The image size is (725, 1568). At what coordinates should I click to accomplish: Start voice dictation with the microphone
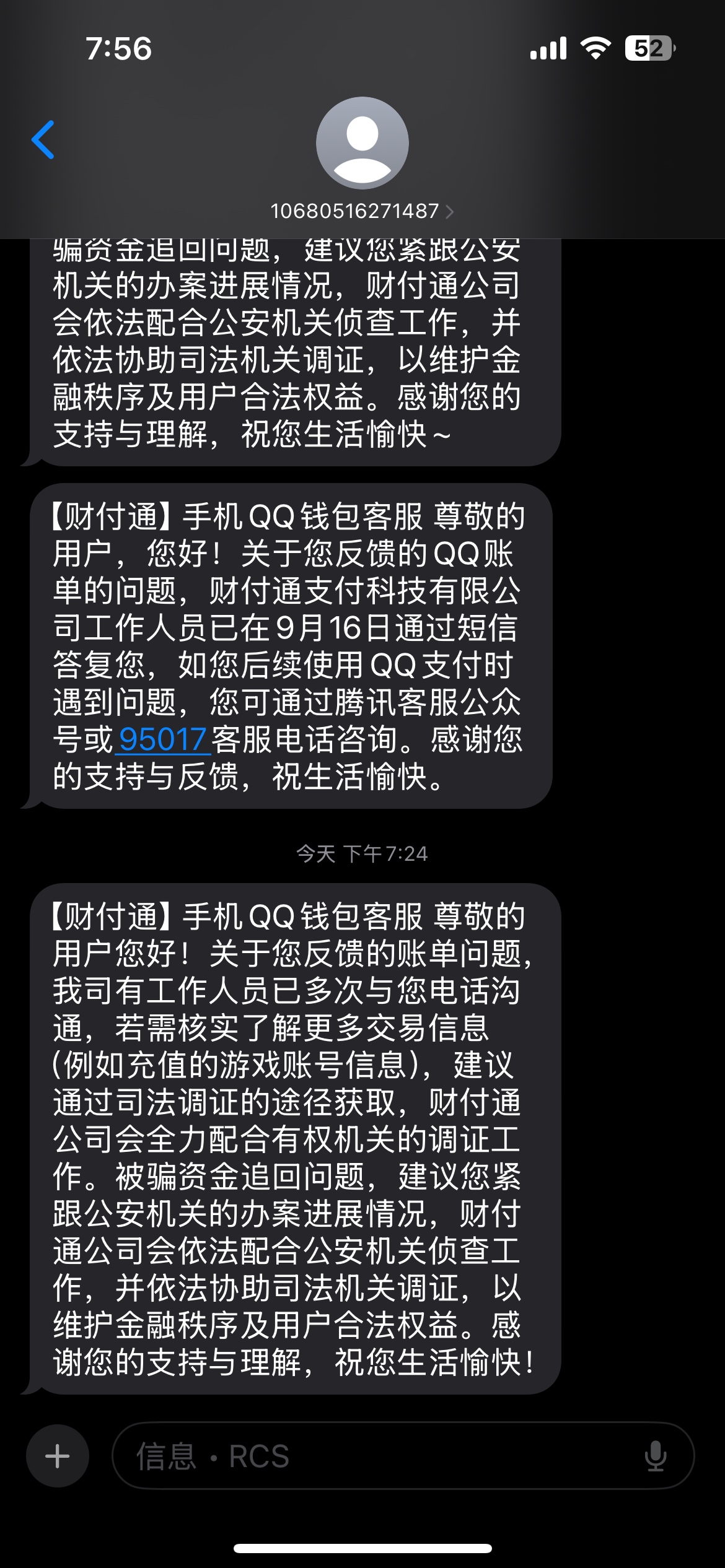(655, 1457)
